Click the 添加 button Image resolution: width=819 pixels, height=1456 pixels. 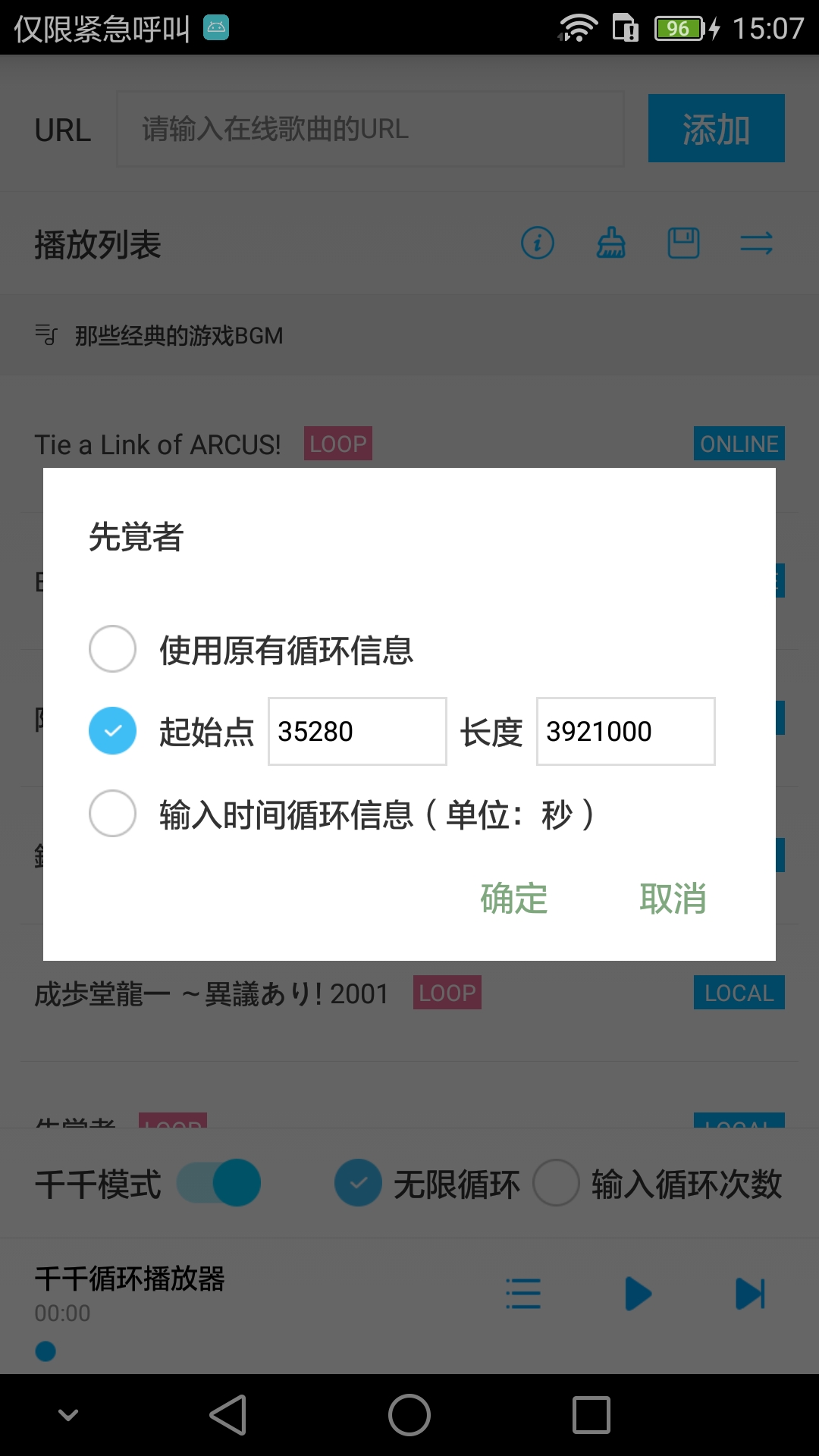(716, 128)
